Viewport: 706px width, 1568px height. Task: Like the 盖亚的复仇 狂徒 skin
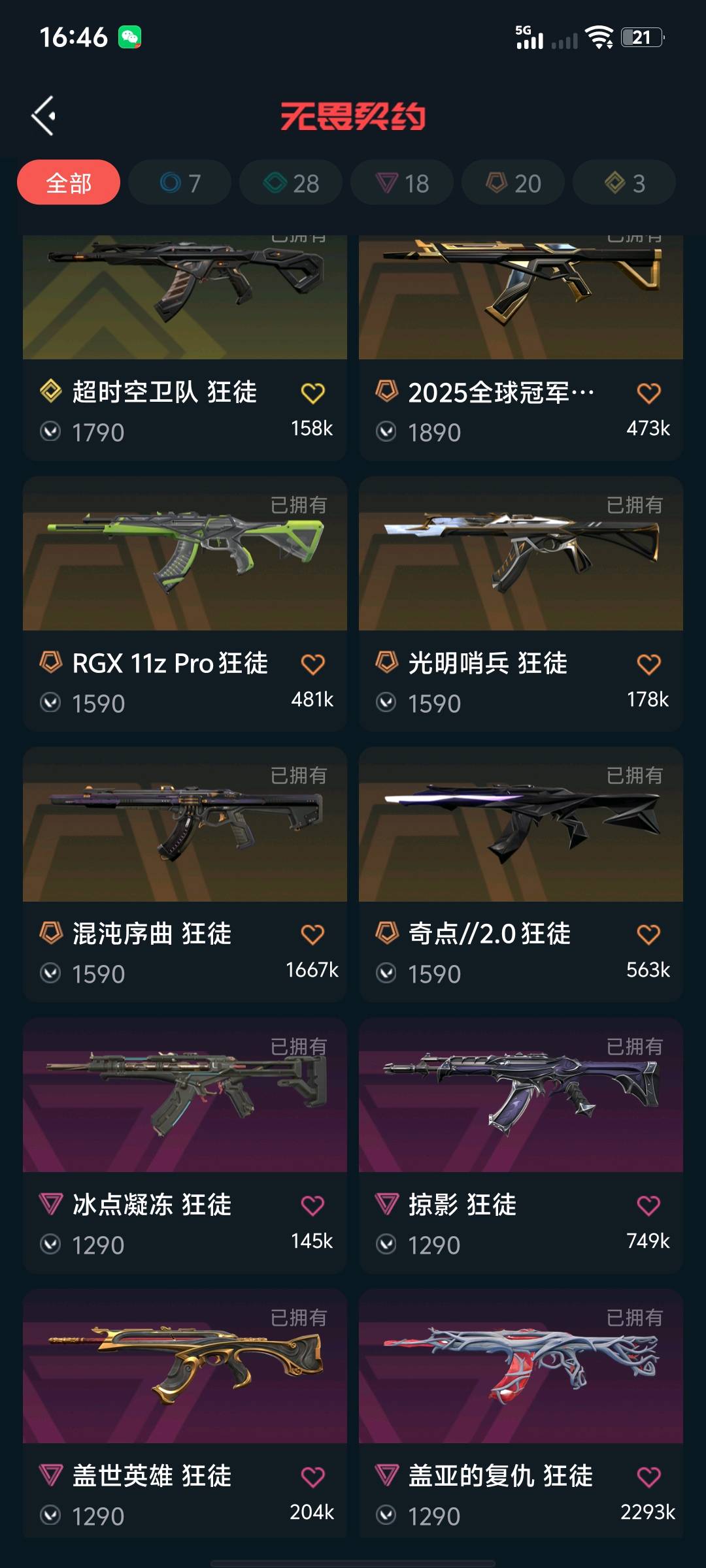(x=648, y=1477)
